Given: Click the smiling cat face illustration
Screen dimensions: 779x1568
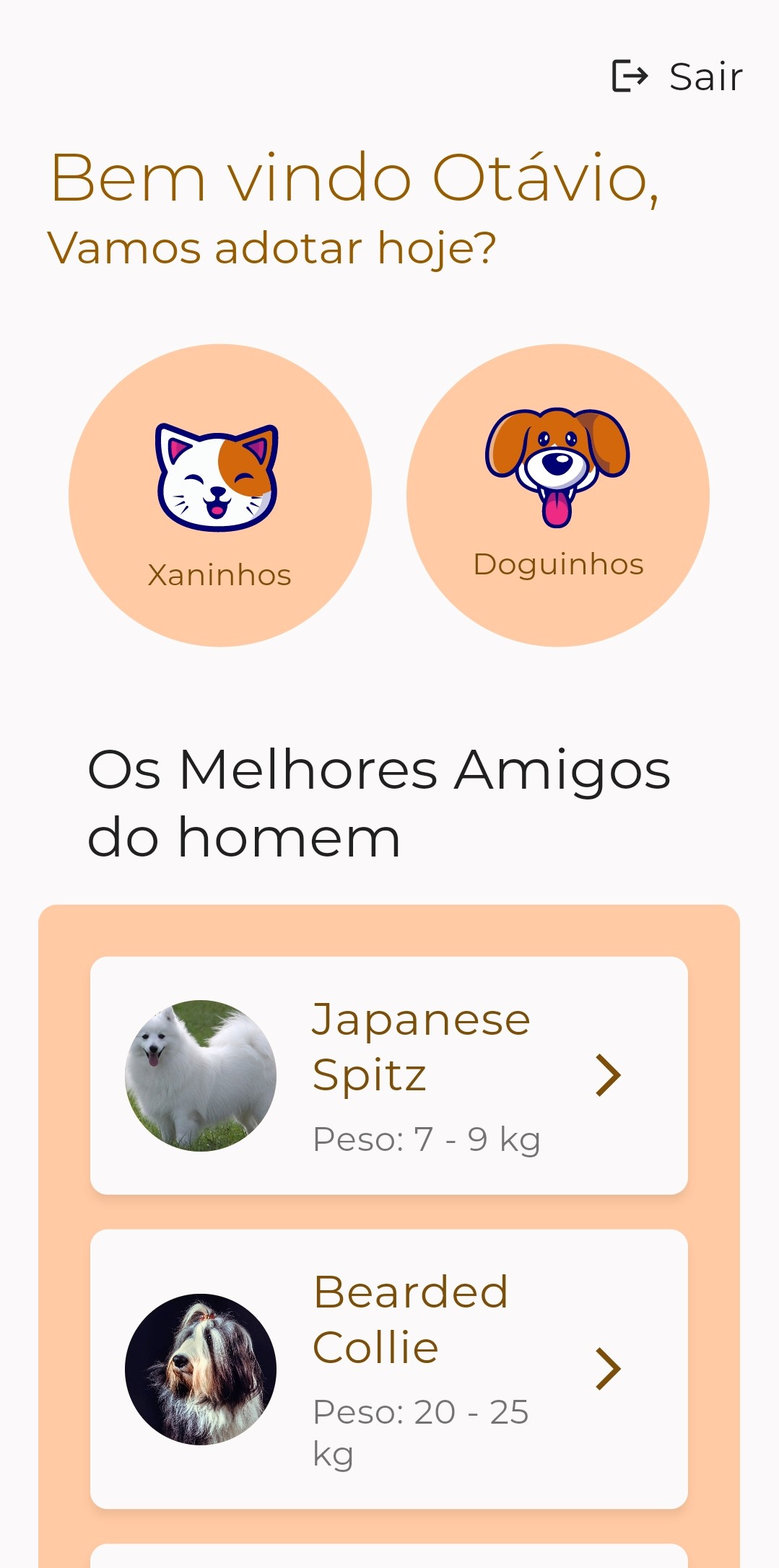Looking at the screenshot, I should [x=217, y=476].
